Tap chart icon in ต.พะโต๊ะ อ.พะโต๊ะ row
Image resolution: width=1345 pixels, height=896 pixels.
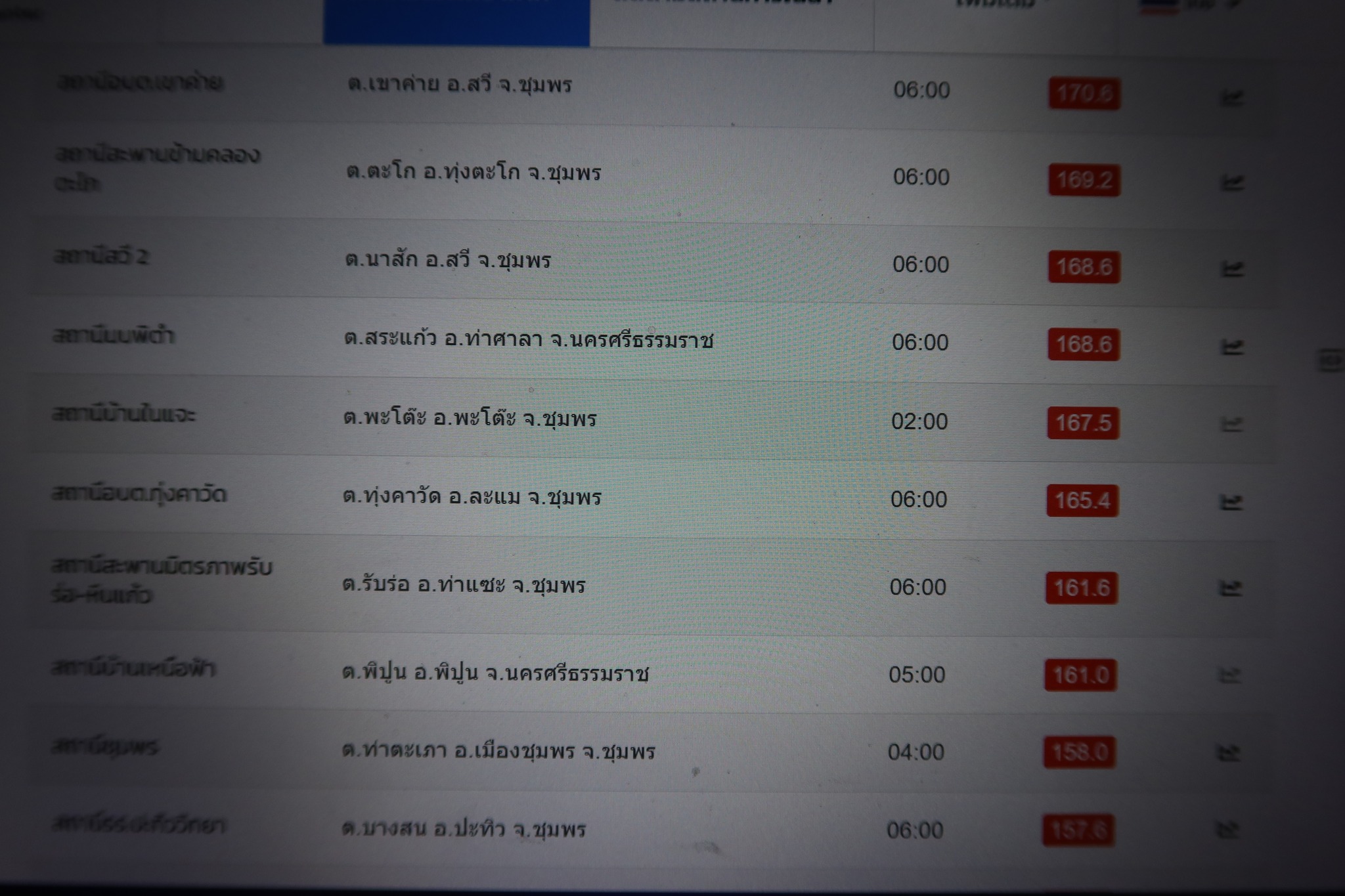click(x=1231, y=424)
